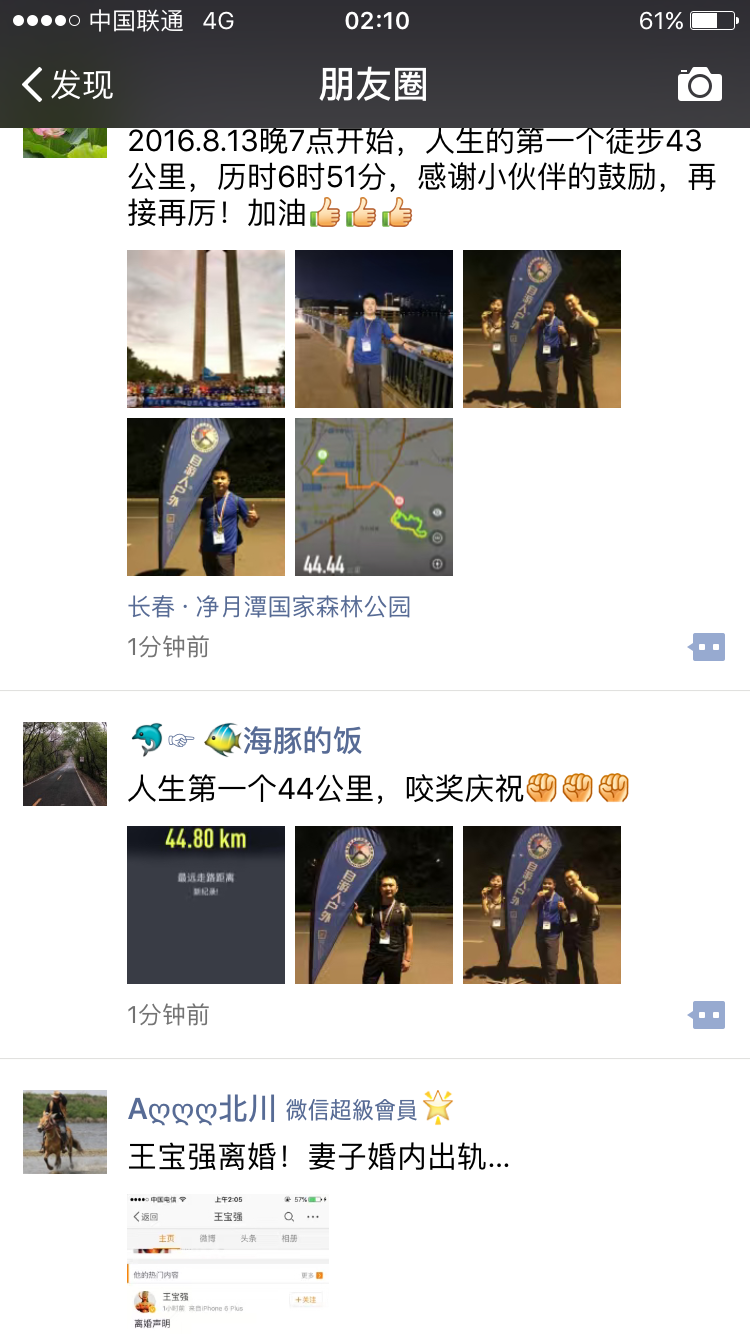750x1334 pixels.
Task: Tap the username A北川
Action: [x=202, y=1109]
